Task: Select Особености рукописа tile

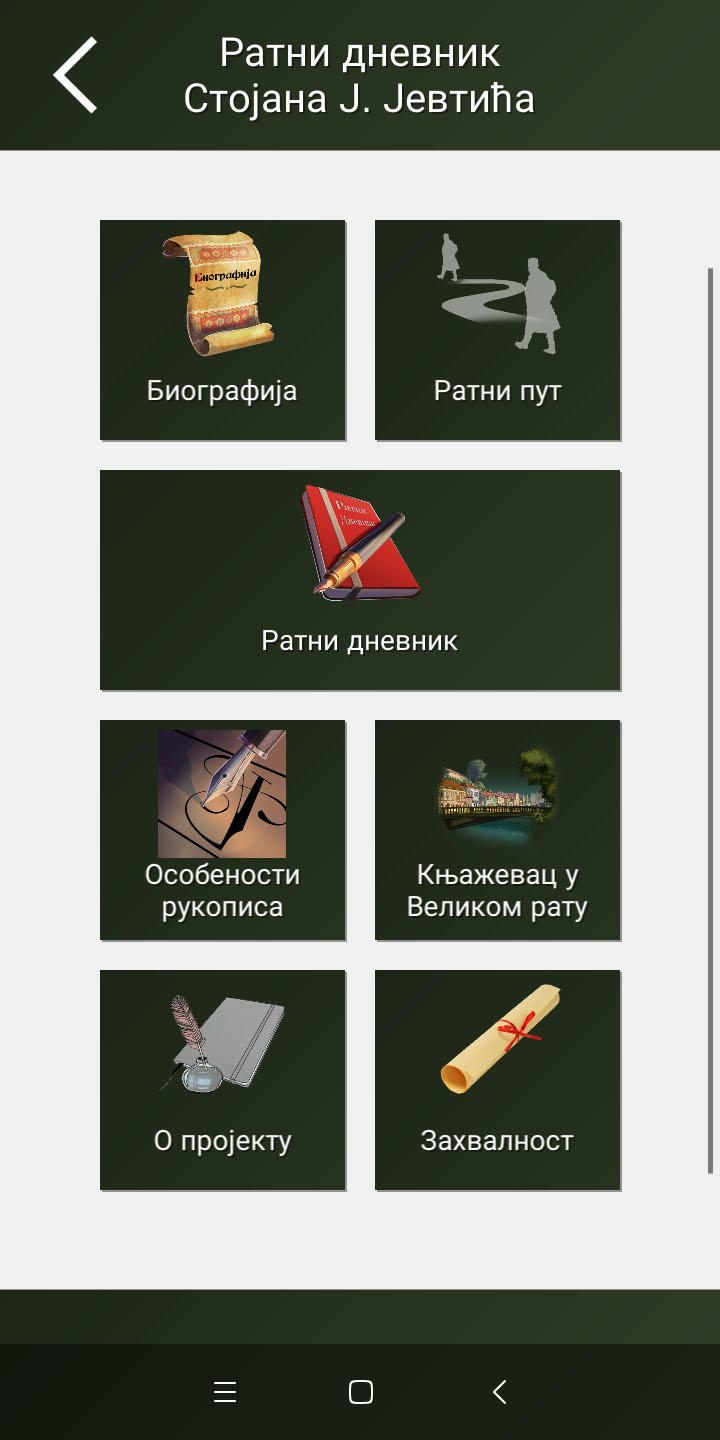Action: 222,830
